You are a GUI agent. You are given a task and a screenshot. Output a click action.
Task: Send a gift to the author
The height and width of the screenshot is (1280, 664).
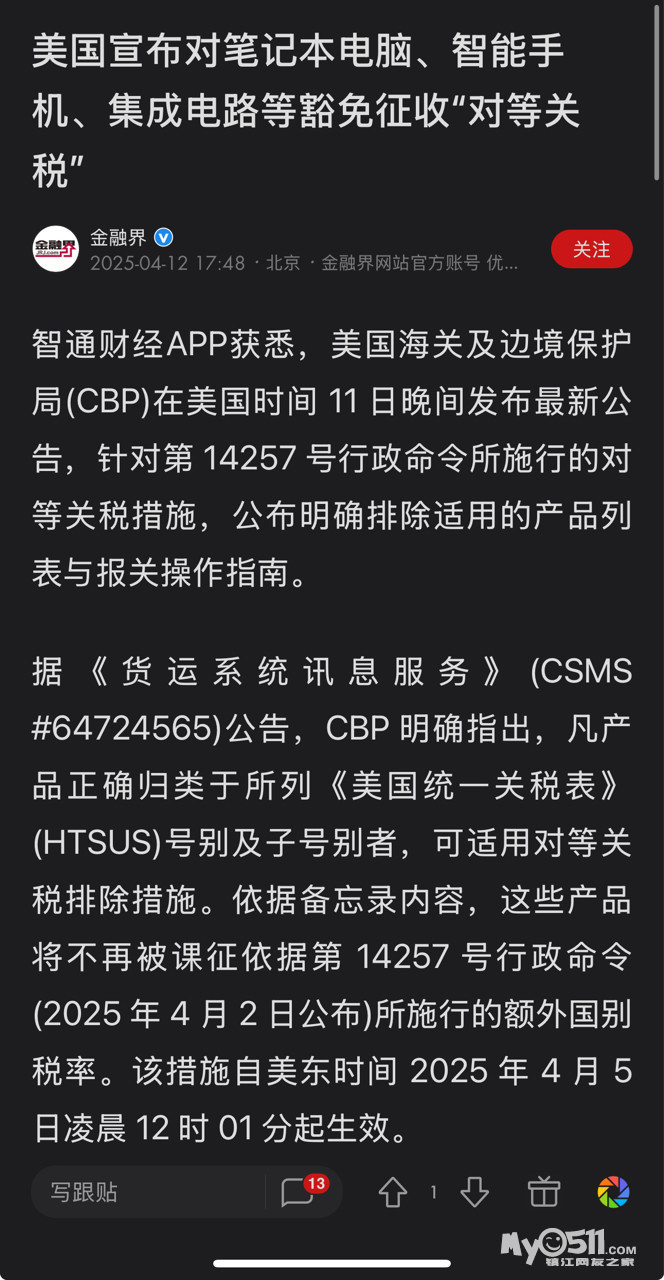(x=544, y=1192)
